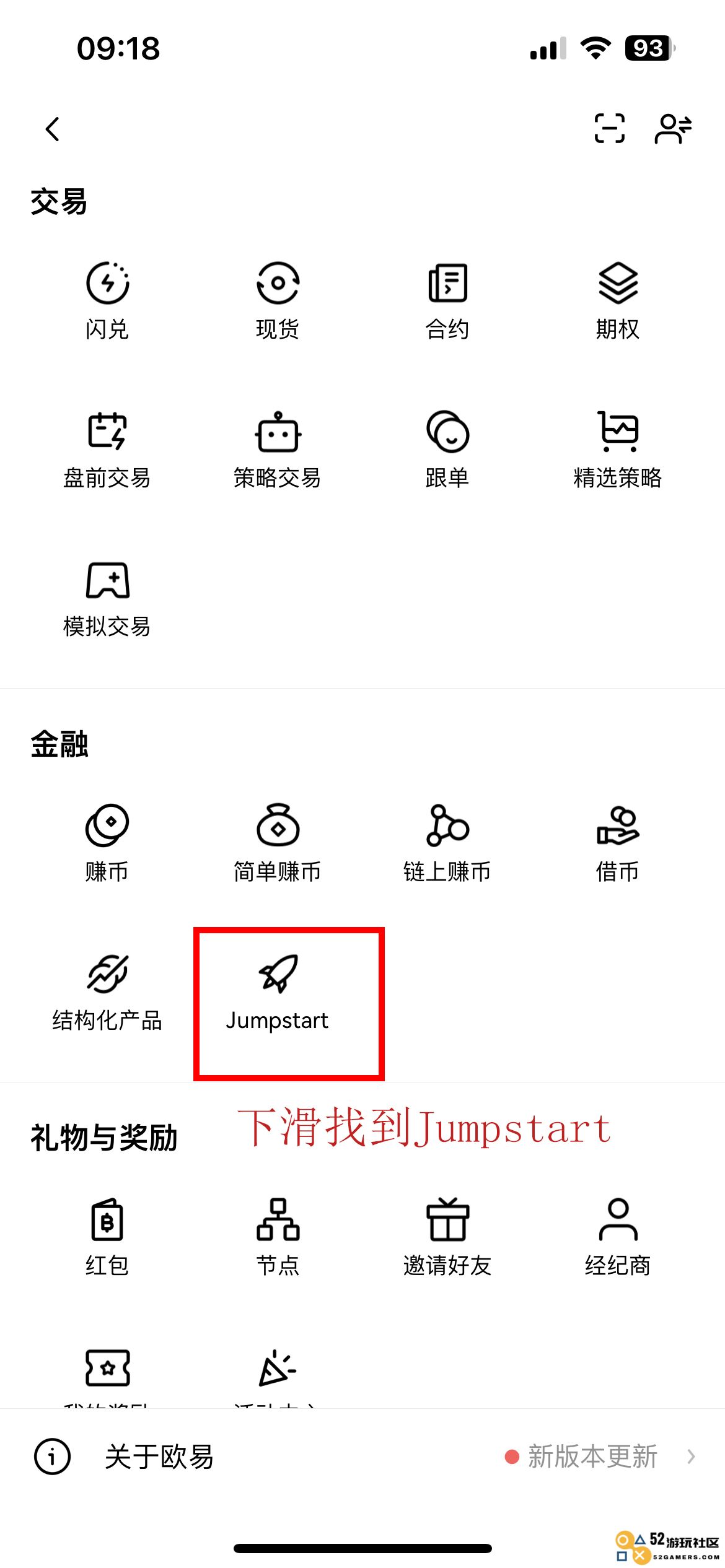Open 盘前交易 pre-market trading
This screenshot has height=1568, width=725.
click(107, 450)
